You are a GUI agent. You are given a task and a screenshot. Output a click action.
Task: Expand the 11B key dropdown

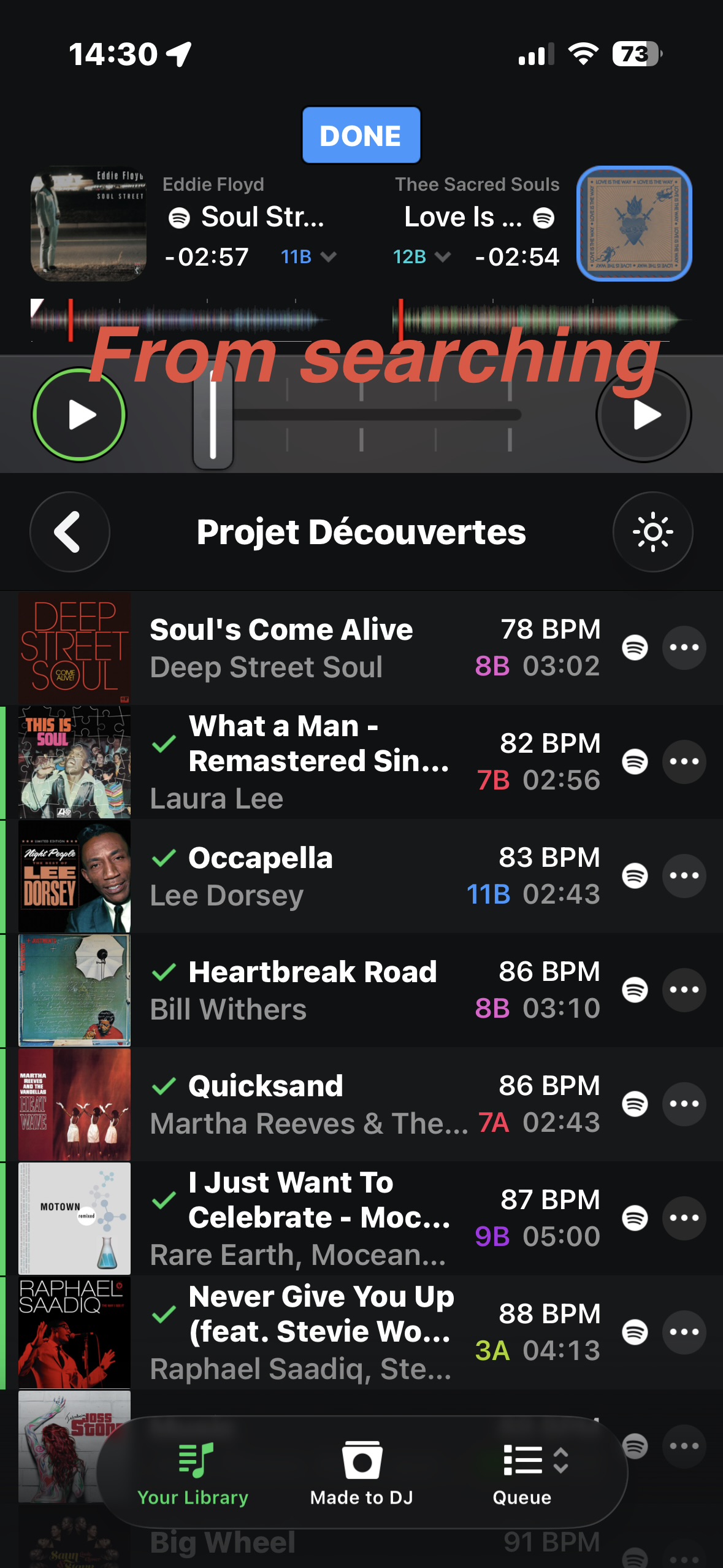(308, 256)
